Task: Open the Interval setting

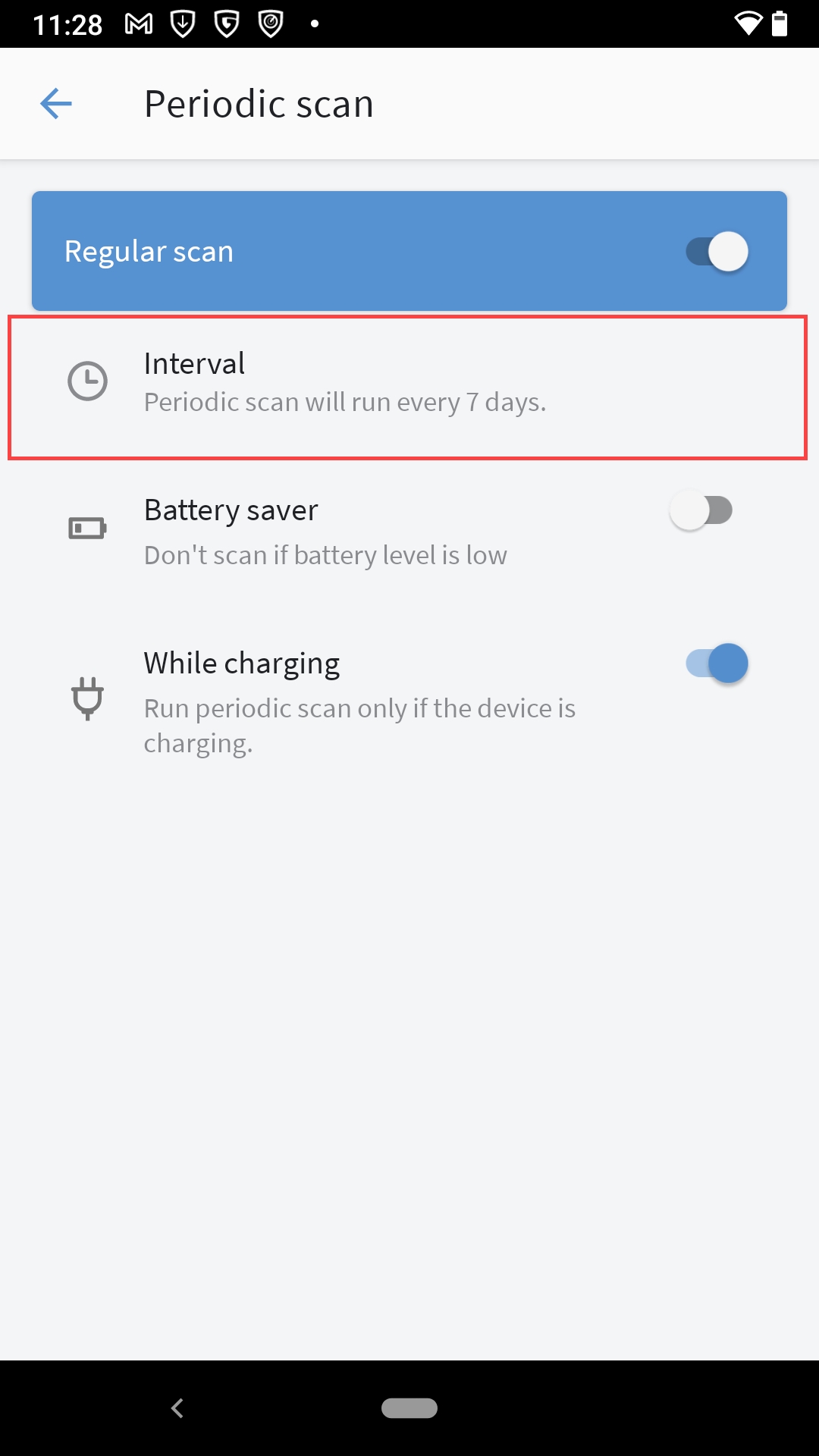Action: tap(408, 388)
